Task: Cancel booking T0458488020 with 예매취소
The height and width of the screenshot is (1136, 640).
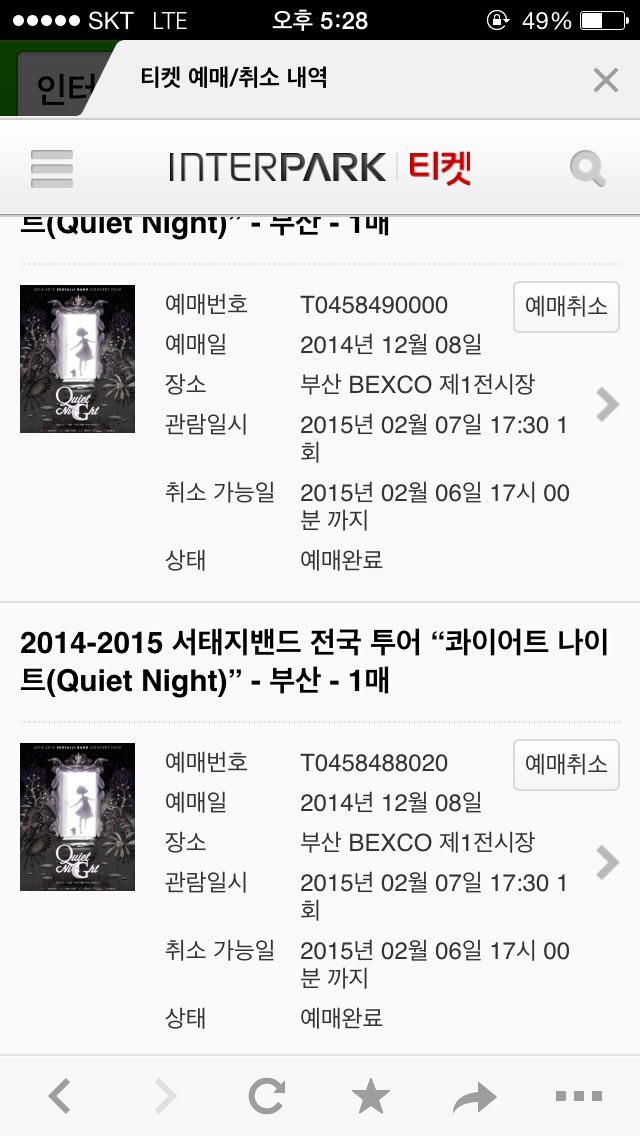Action: point(566,764)
